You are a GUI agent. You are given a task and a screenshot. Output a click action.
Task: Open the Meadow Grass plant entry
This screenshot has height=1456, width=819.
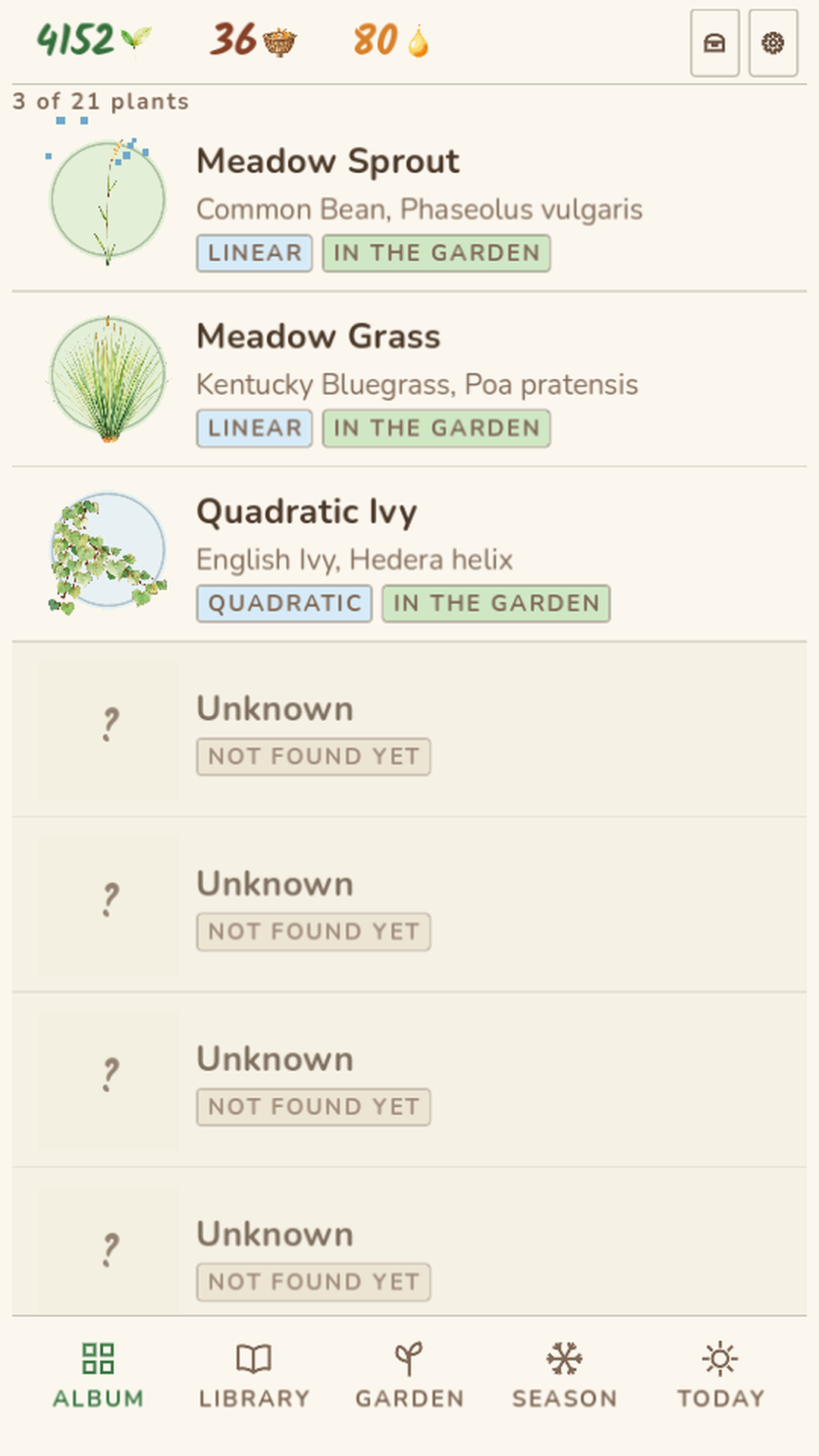click(409, 379)
